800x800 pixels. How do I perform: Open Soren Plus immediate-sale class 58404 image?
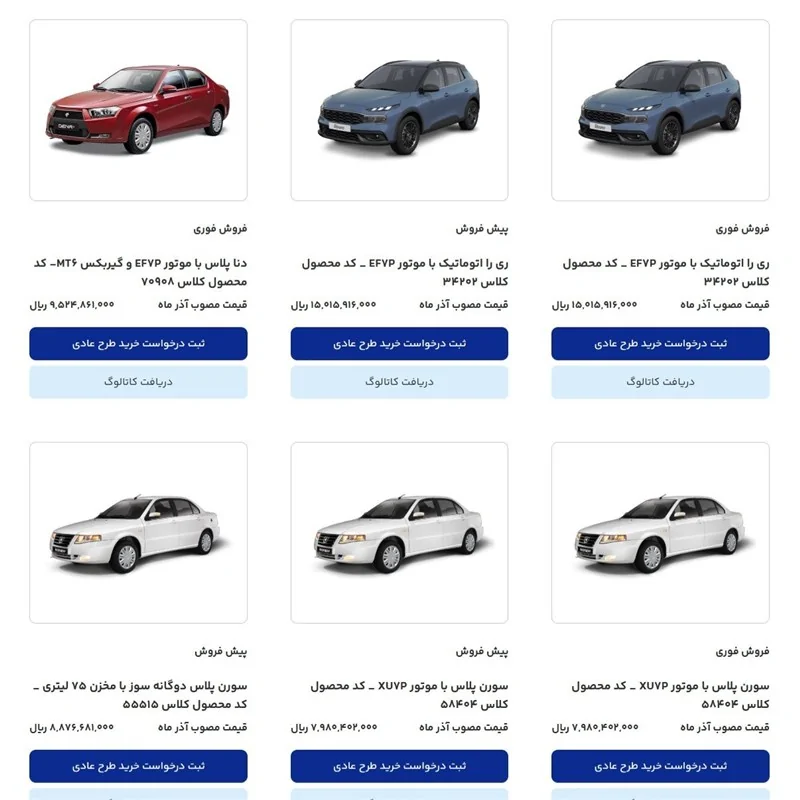click(660, 533)
